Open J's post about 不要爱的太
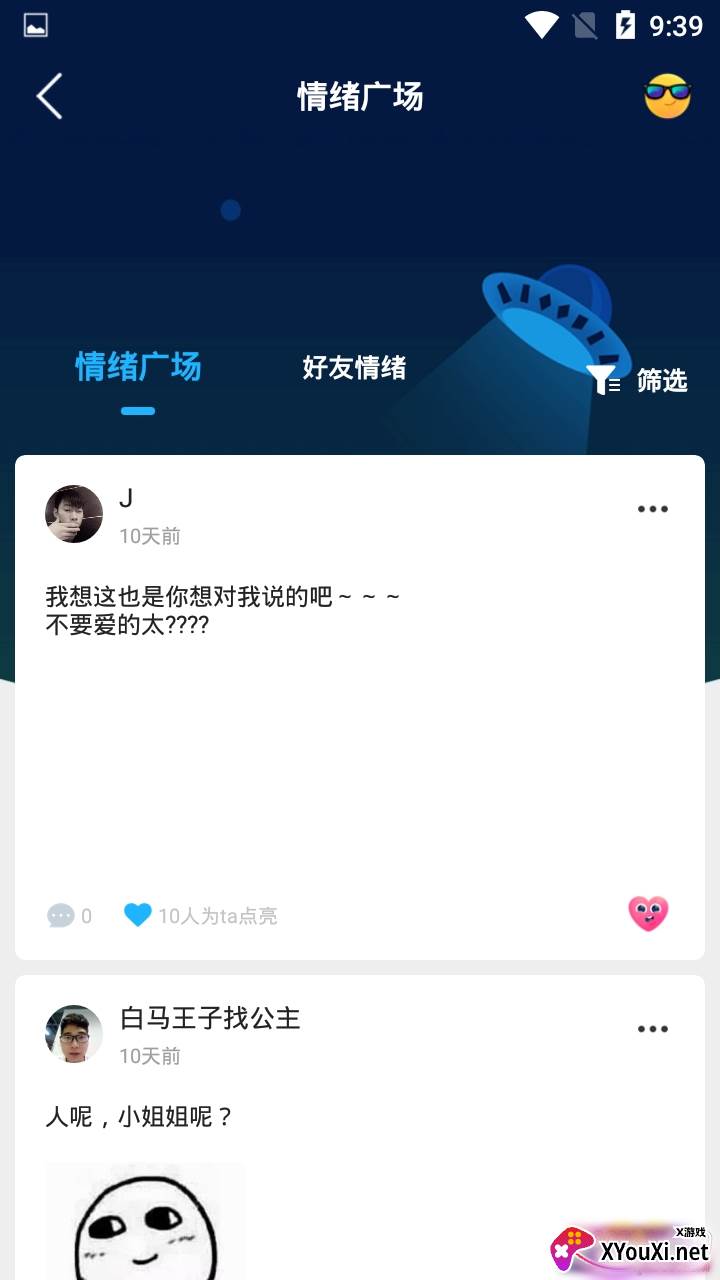Screen dimensions: 720x1280 [x=224, y=611]
